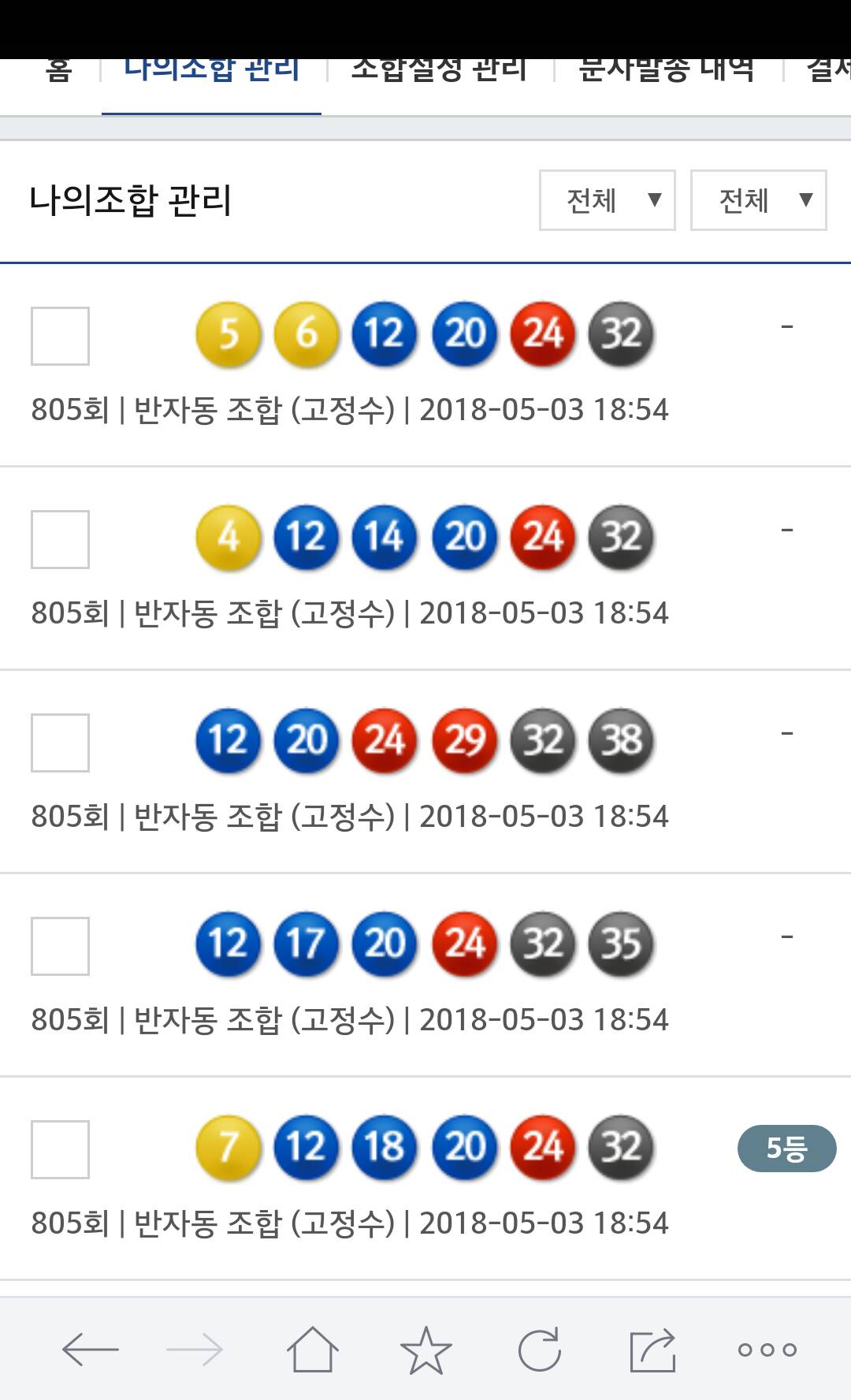Screen dimensions: 851x1400
Task: Share this page from the browser toolbar
Action: [x=653, y=1350]
